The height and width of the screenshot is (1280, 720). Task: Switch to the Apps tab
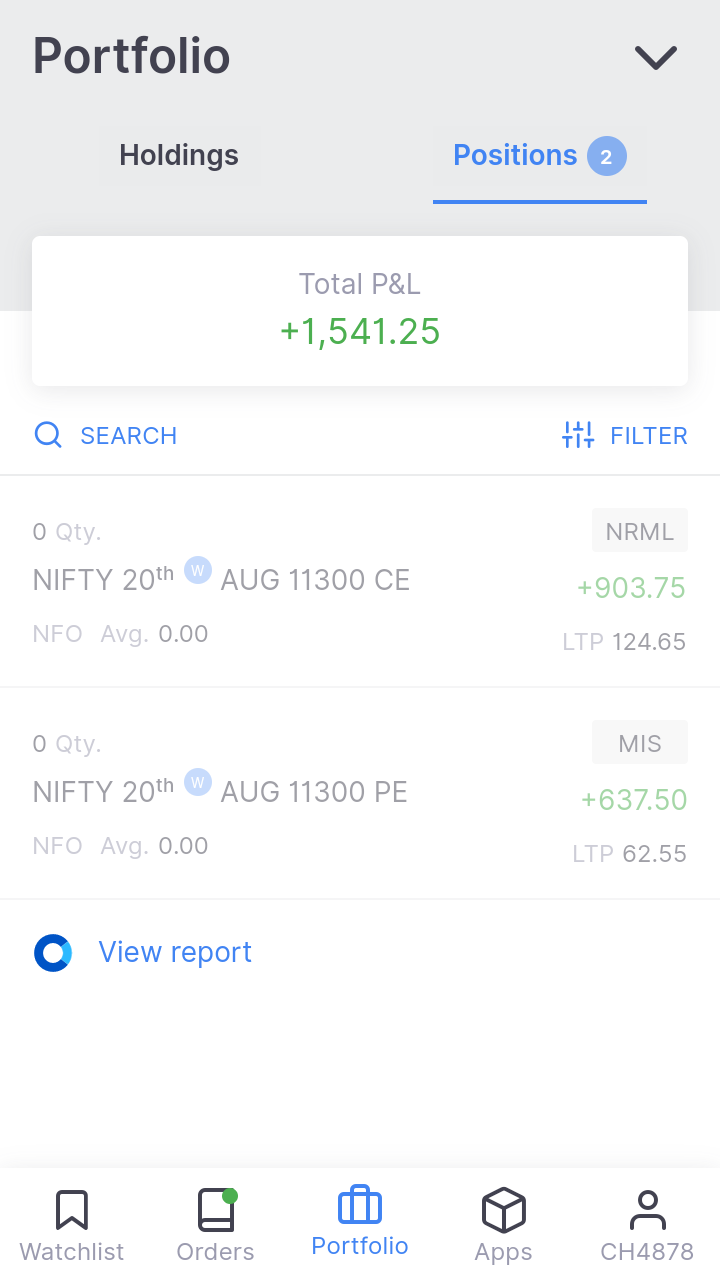coord(504,1225)
